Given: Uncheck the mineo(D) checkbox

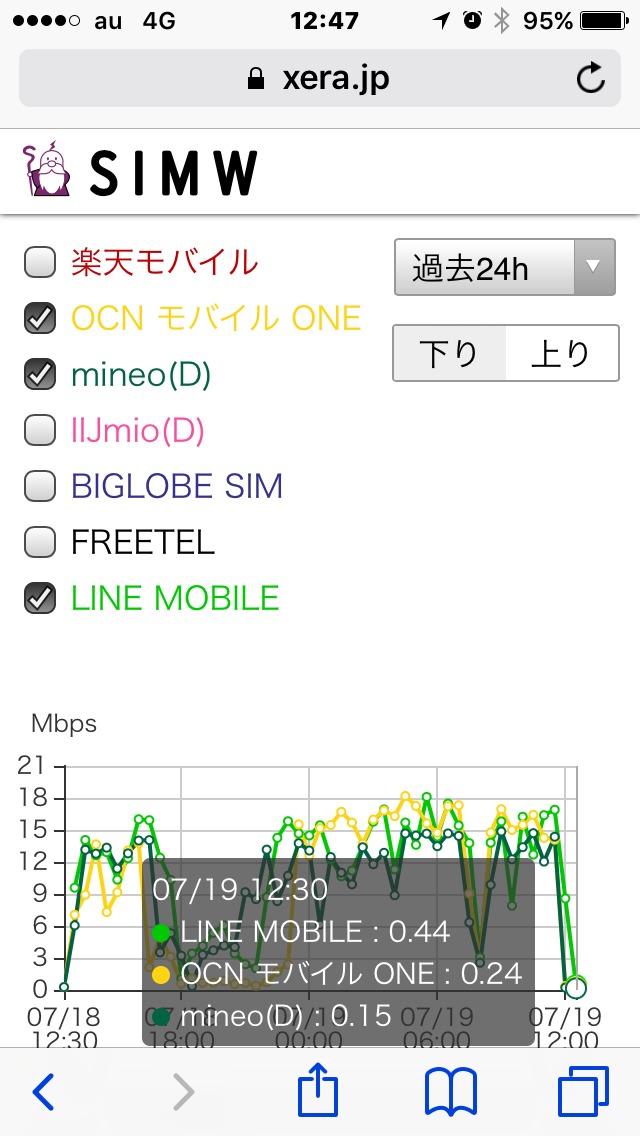Looking at the screenshot, I should [40, 375].
